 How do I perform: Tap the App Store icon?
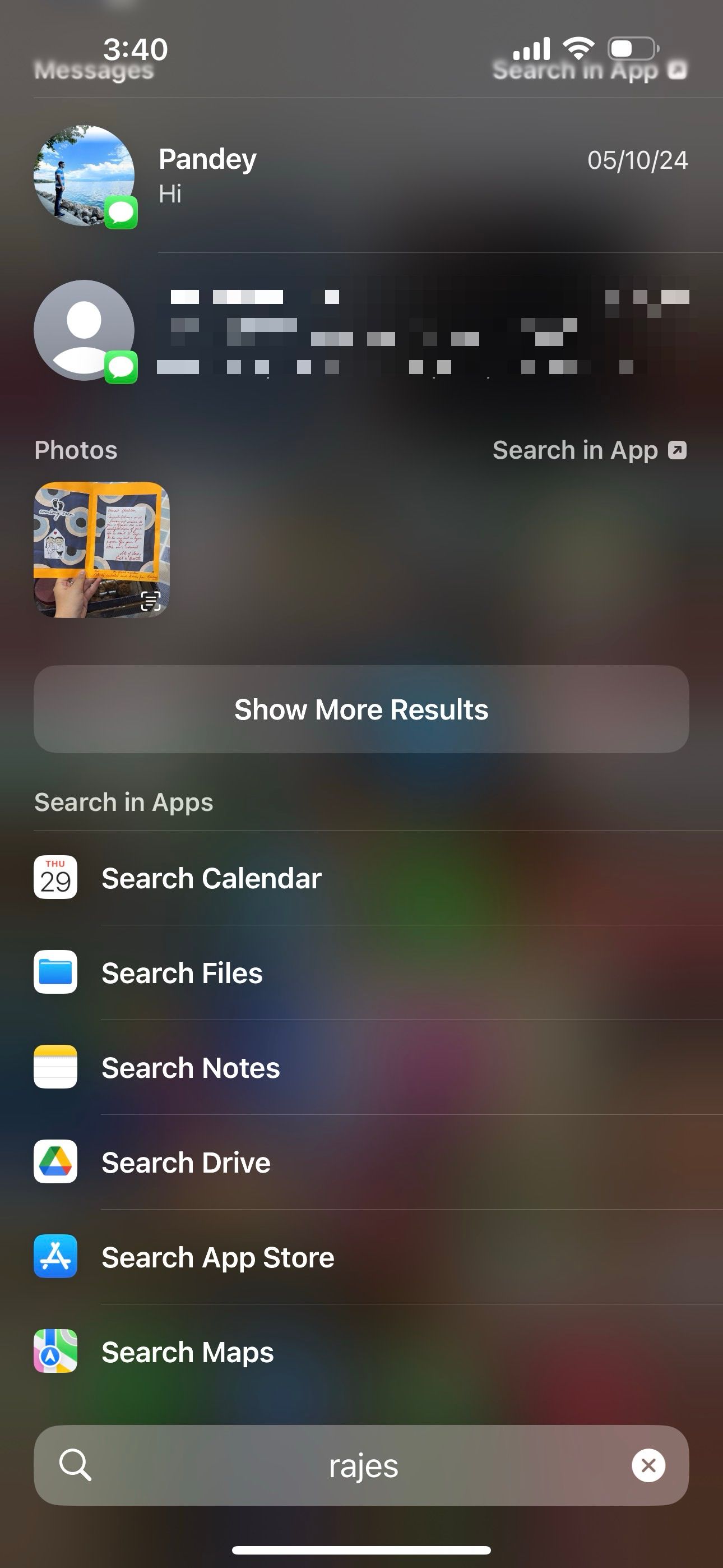(55, 1257)
